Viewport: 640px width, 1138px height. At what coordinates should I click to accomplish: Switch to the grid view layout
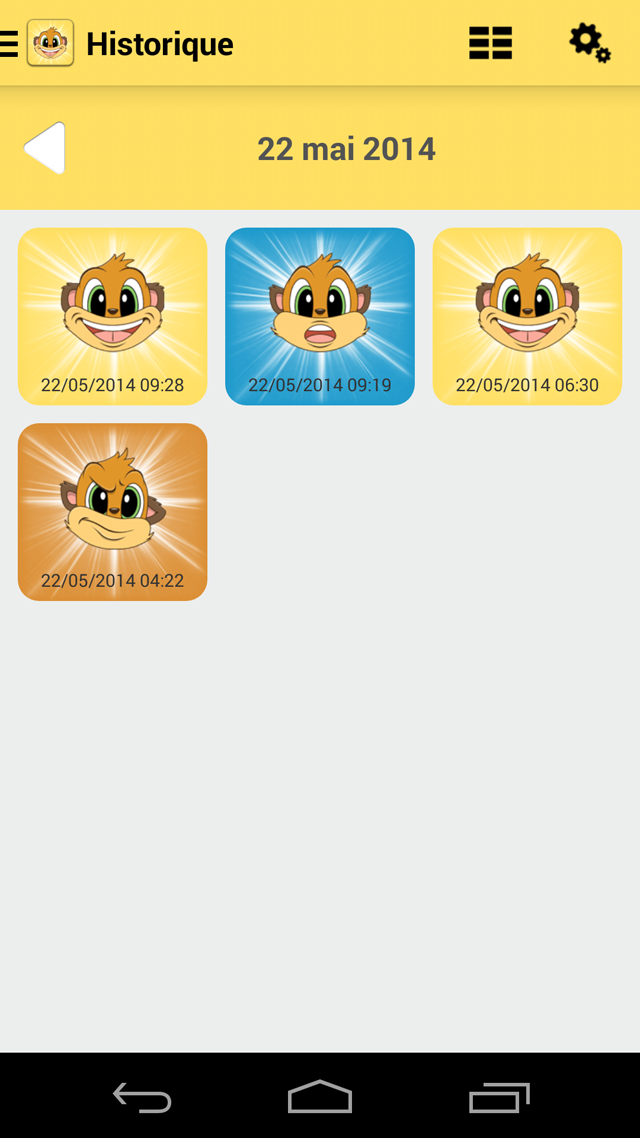click(490, 43)
